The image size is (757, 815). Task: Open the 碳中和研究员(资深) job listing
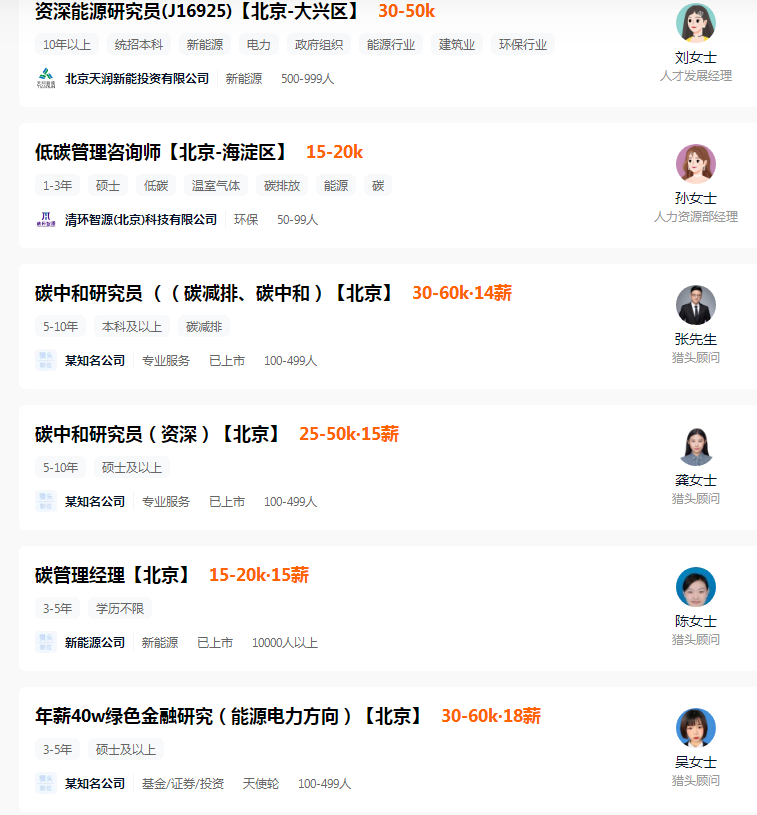click(158, 434)
